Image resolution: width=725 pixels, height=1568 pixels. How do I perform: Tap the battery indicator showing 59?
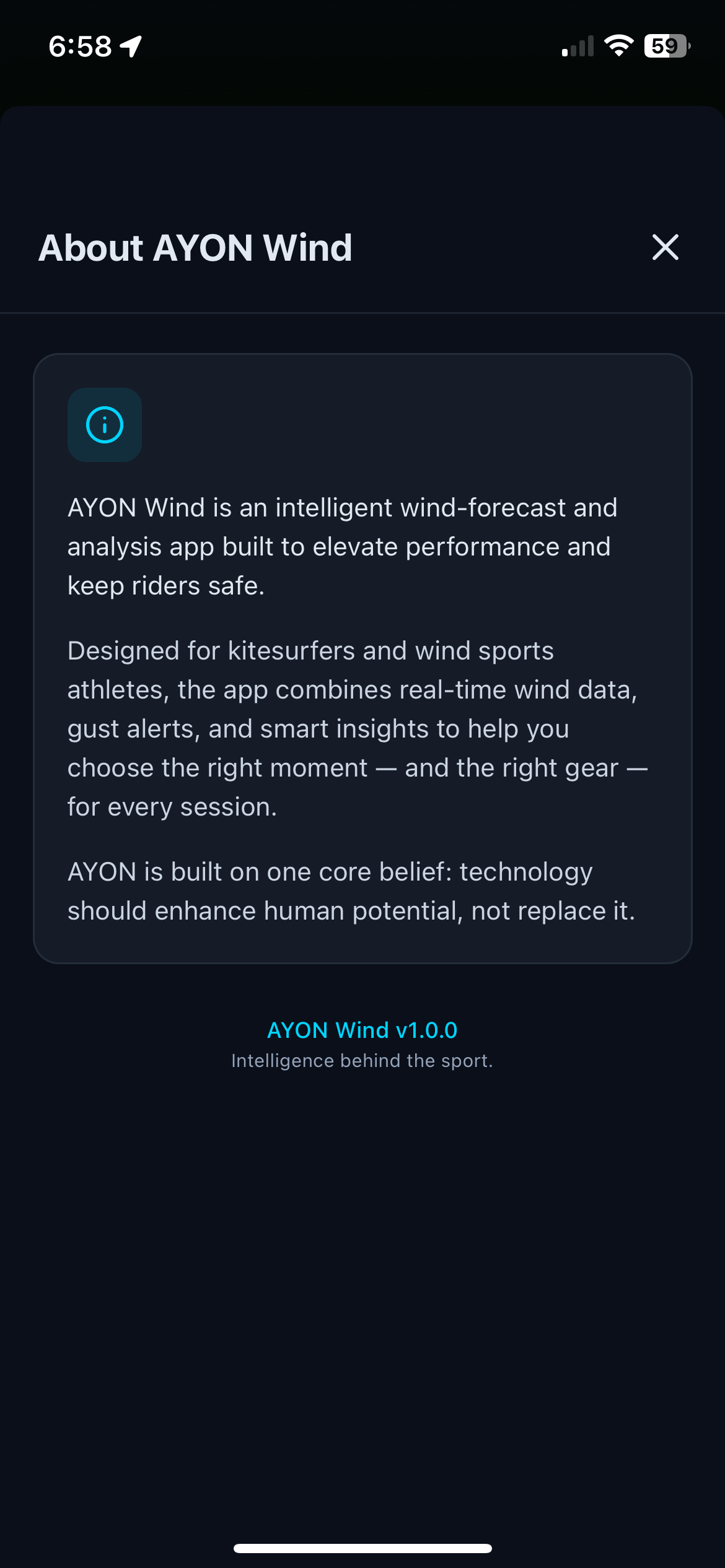(x=666, y=45)
